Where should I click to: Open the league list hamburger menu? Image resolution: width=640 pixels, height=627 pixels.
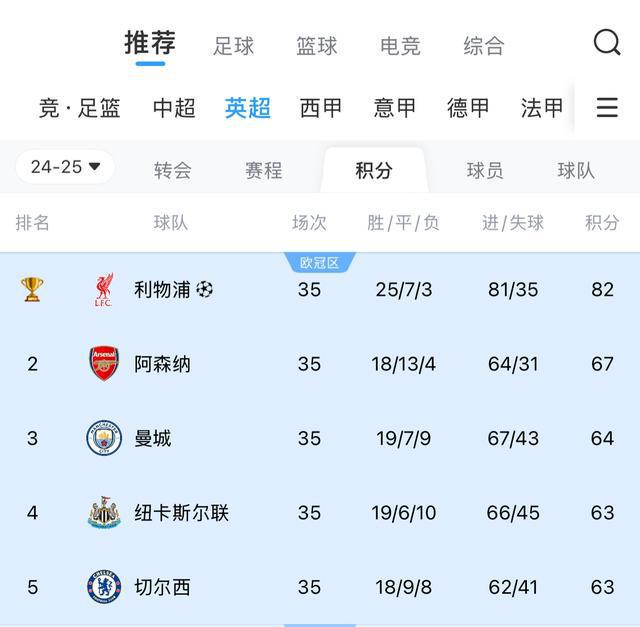point(607,108)
